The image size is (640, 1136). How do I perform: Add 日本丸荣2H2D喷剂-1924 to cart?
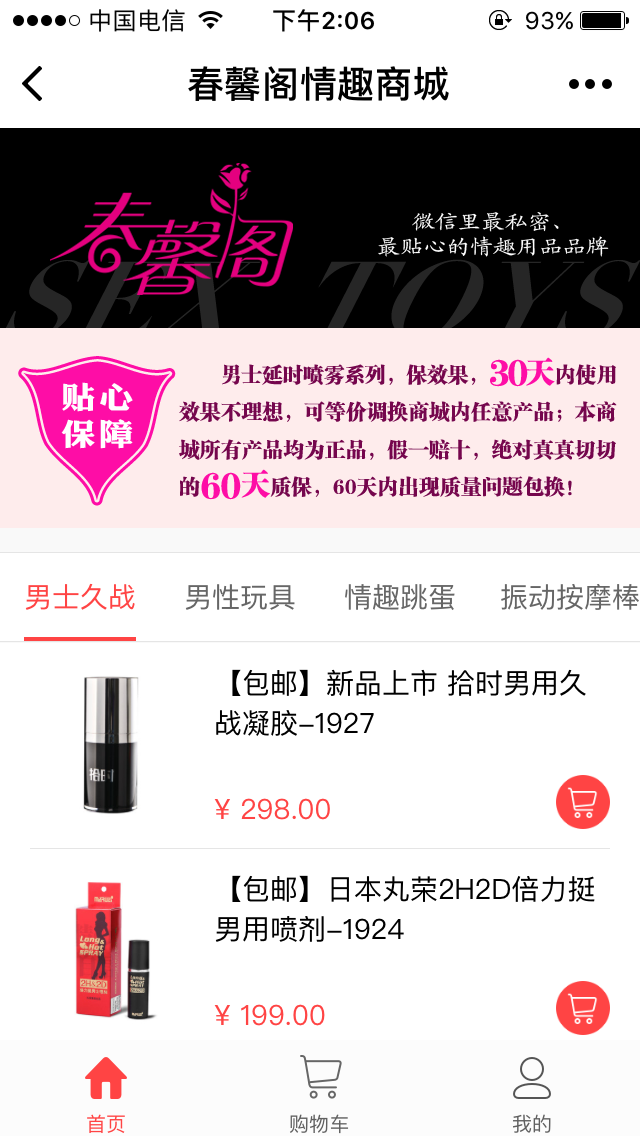pos(582,1008)
